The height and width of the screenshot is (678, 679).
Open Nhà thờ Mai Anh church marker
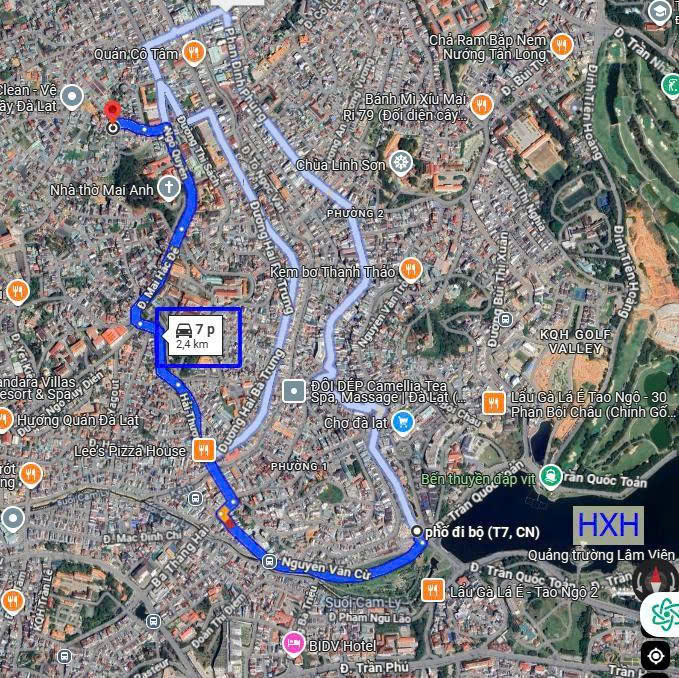[170, 187]
